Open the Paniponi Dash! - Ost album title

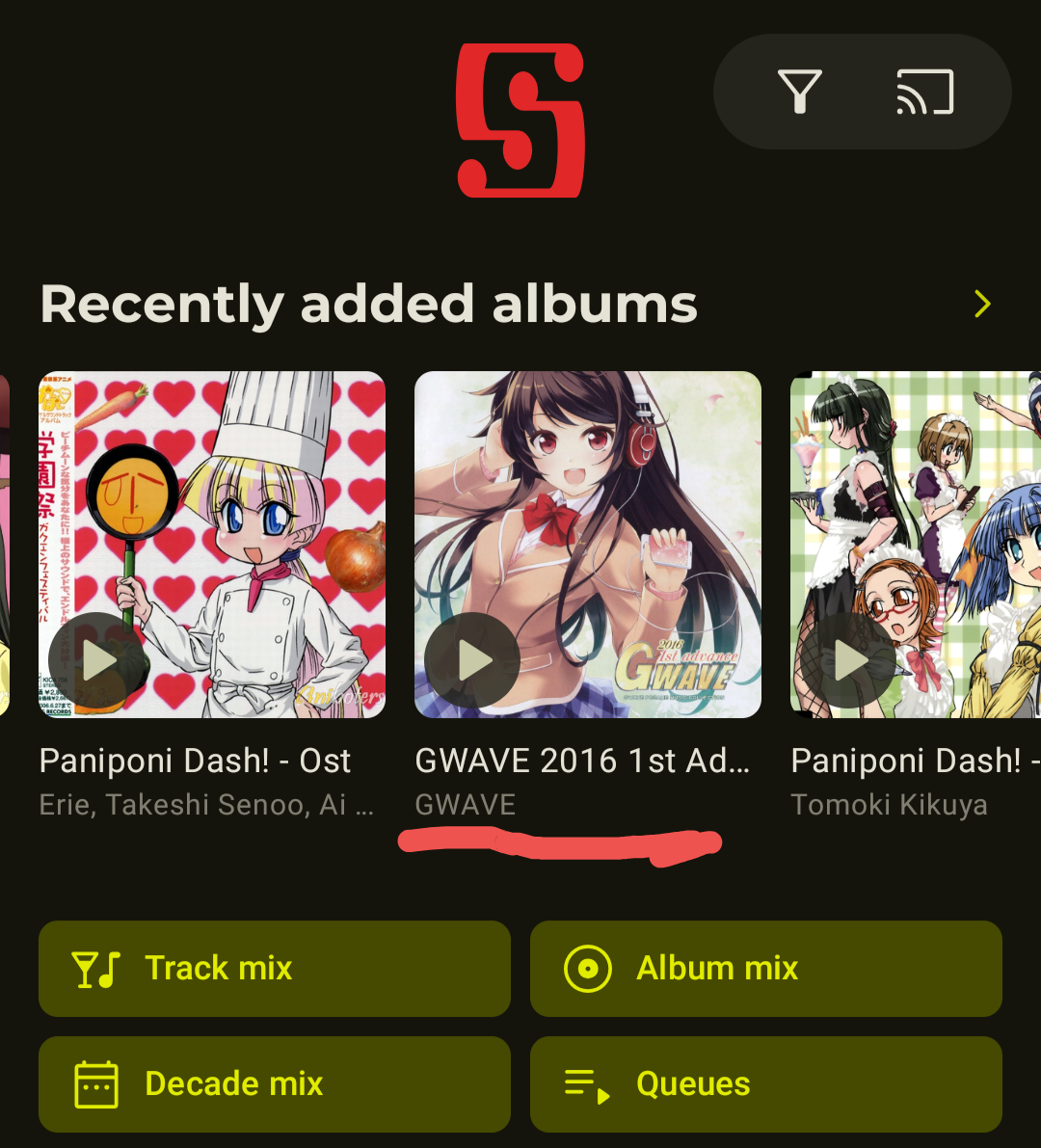(x=195, y=761)
